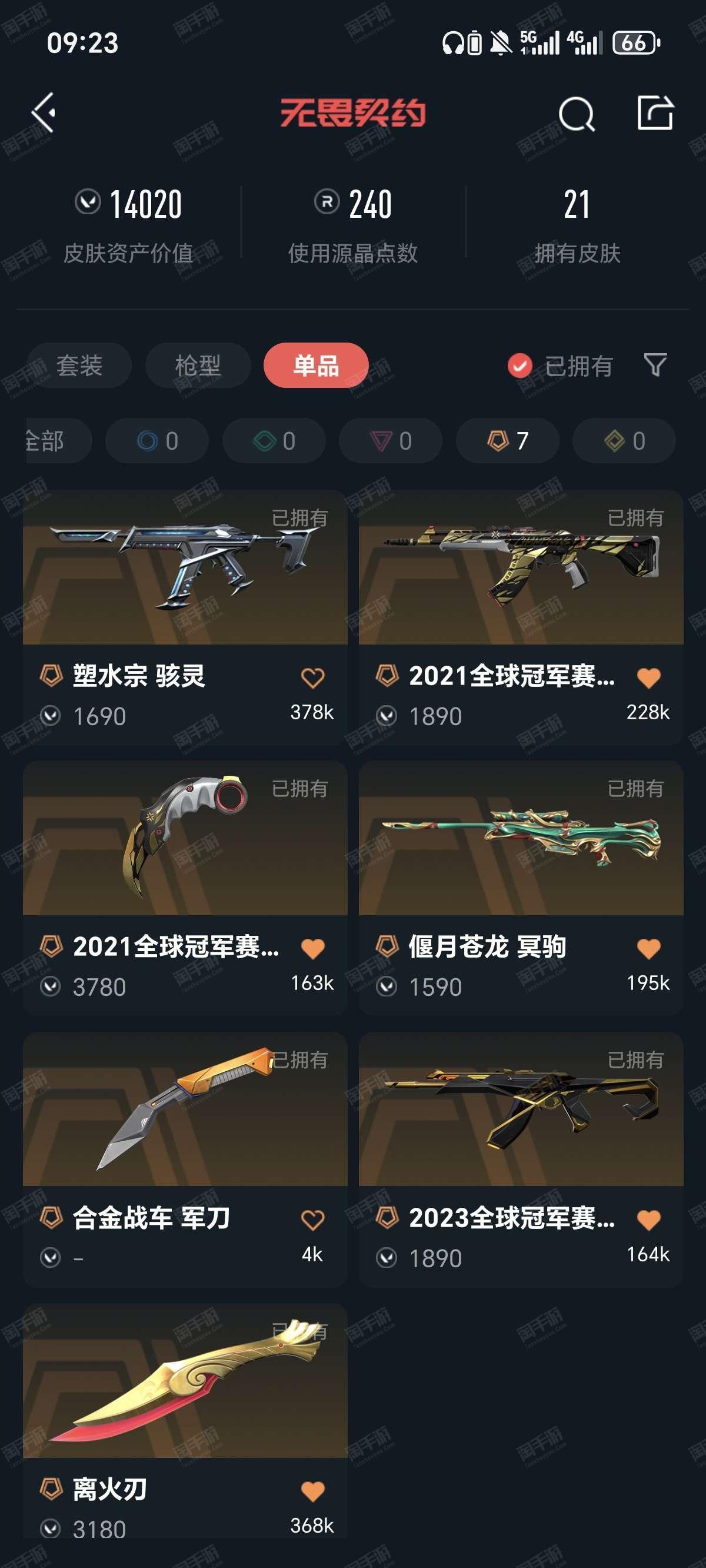The image size is (706, 1568).
Task: Unlike the 偃月苍龙 冥驹 skin
Action: [649, 948]
